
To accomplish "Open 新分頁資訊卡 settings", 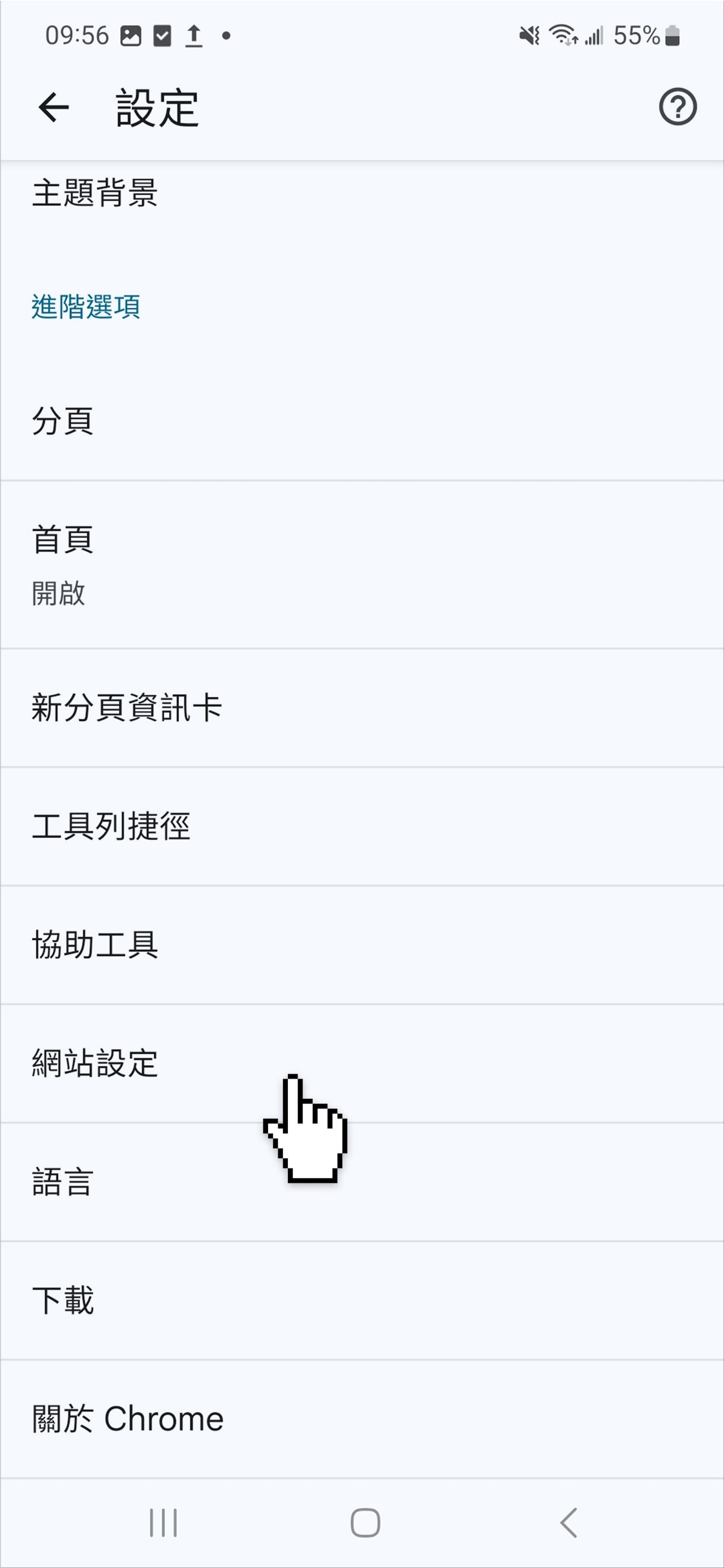I will (x=362, y=708).
